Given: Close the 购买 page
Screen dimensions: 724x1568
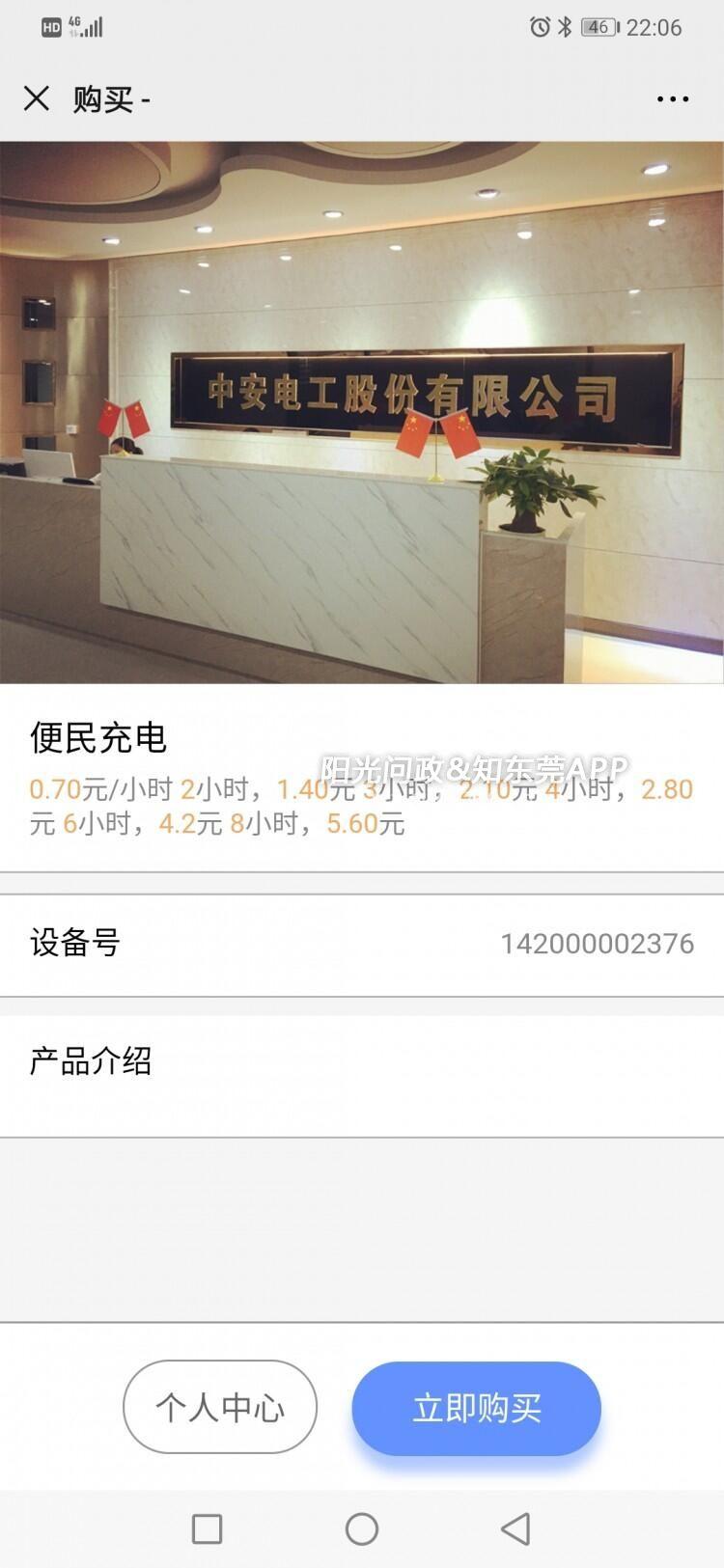Looking at the screenshot, I should [37, 98].
